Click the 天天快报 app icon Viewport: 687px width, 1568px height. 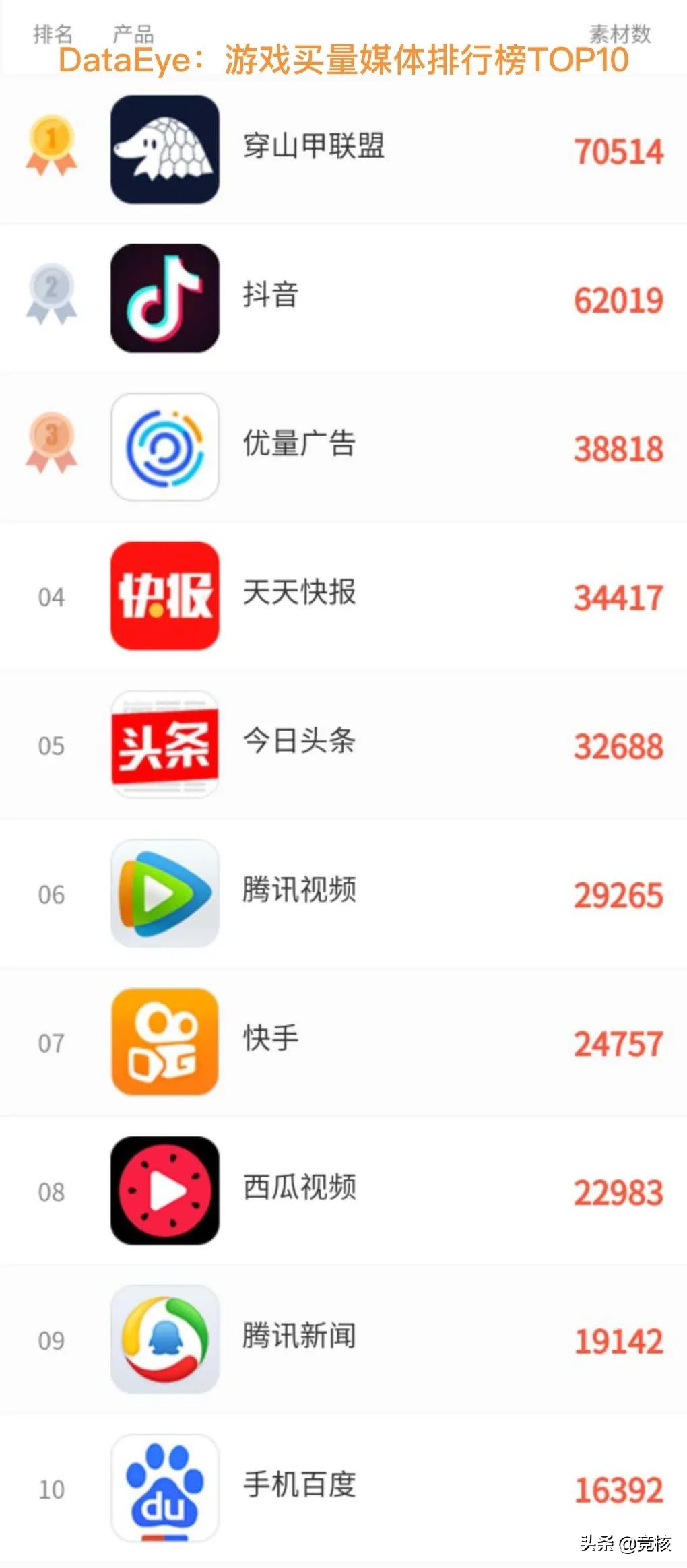point(166,595)
